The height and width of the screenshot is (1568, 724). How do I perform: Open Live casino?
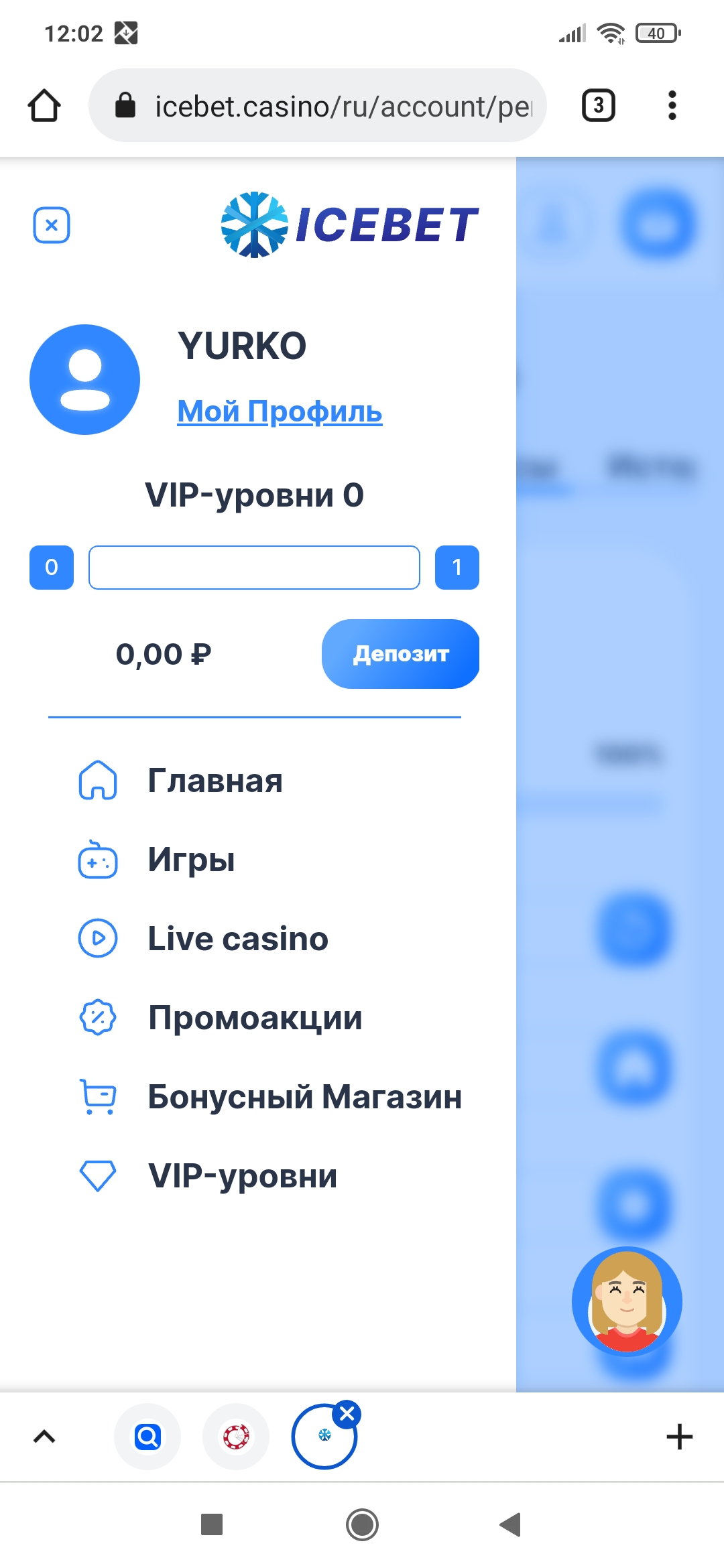click(x=237, y=939)
